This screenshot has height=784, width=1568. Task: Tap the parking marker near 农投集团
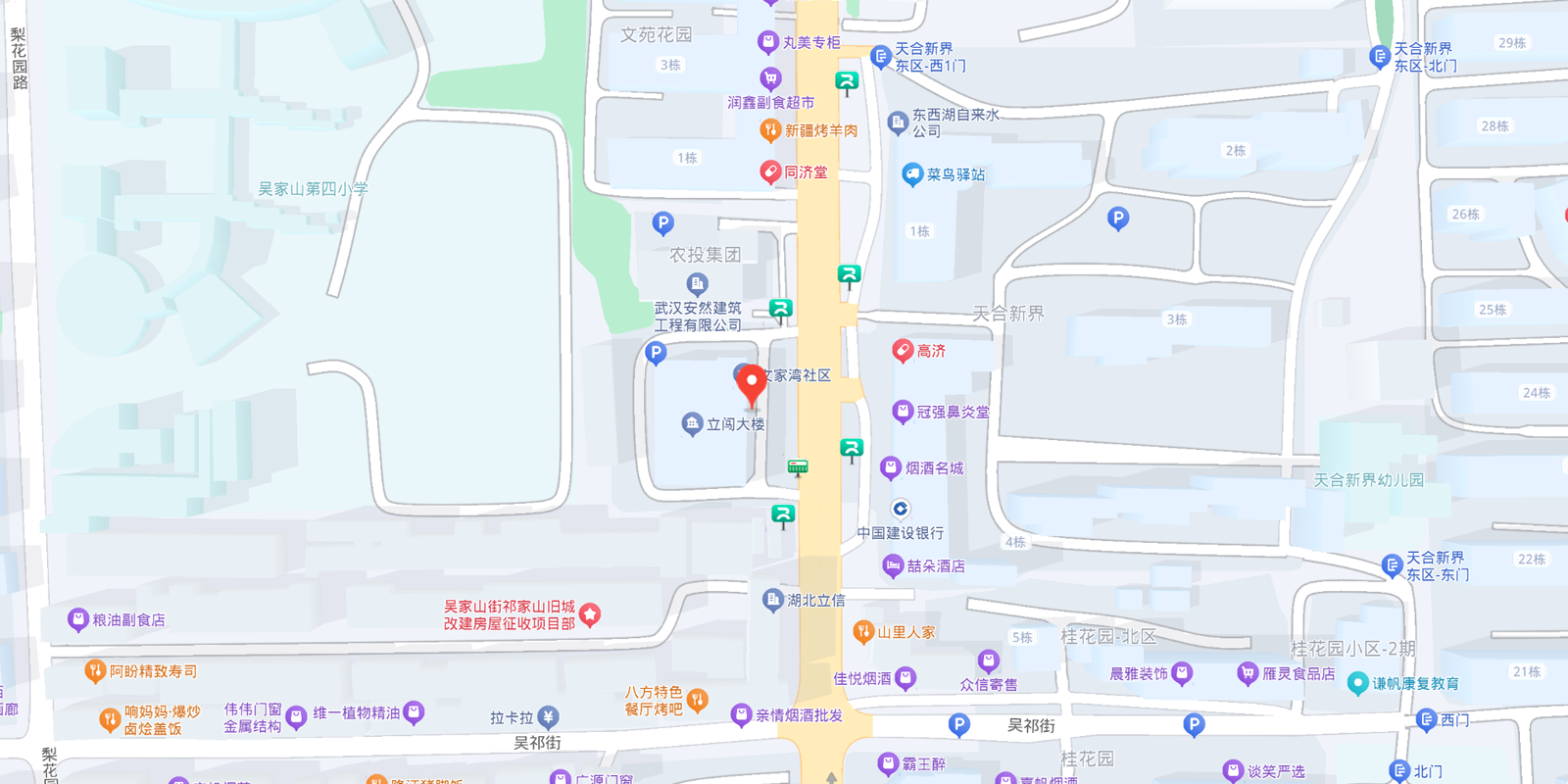[663, 223]
